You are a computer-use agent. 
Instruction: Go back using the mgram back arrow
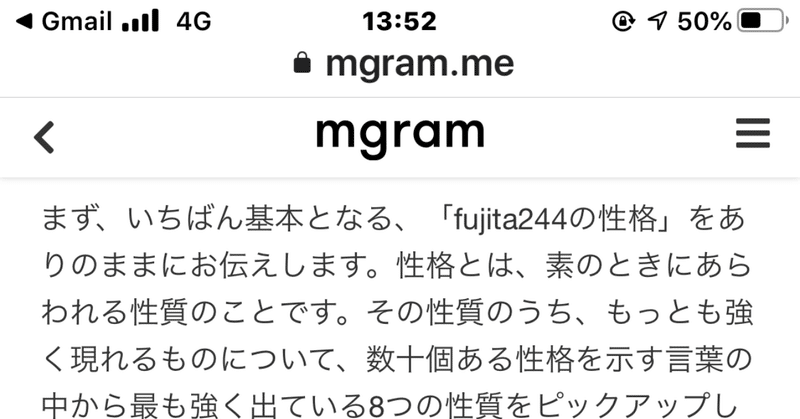[43, 135]
